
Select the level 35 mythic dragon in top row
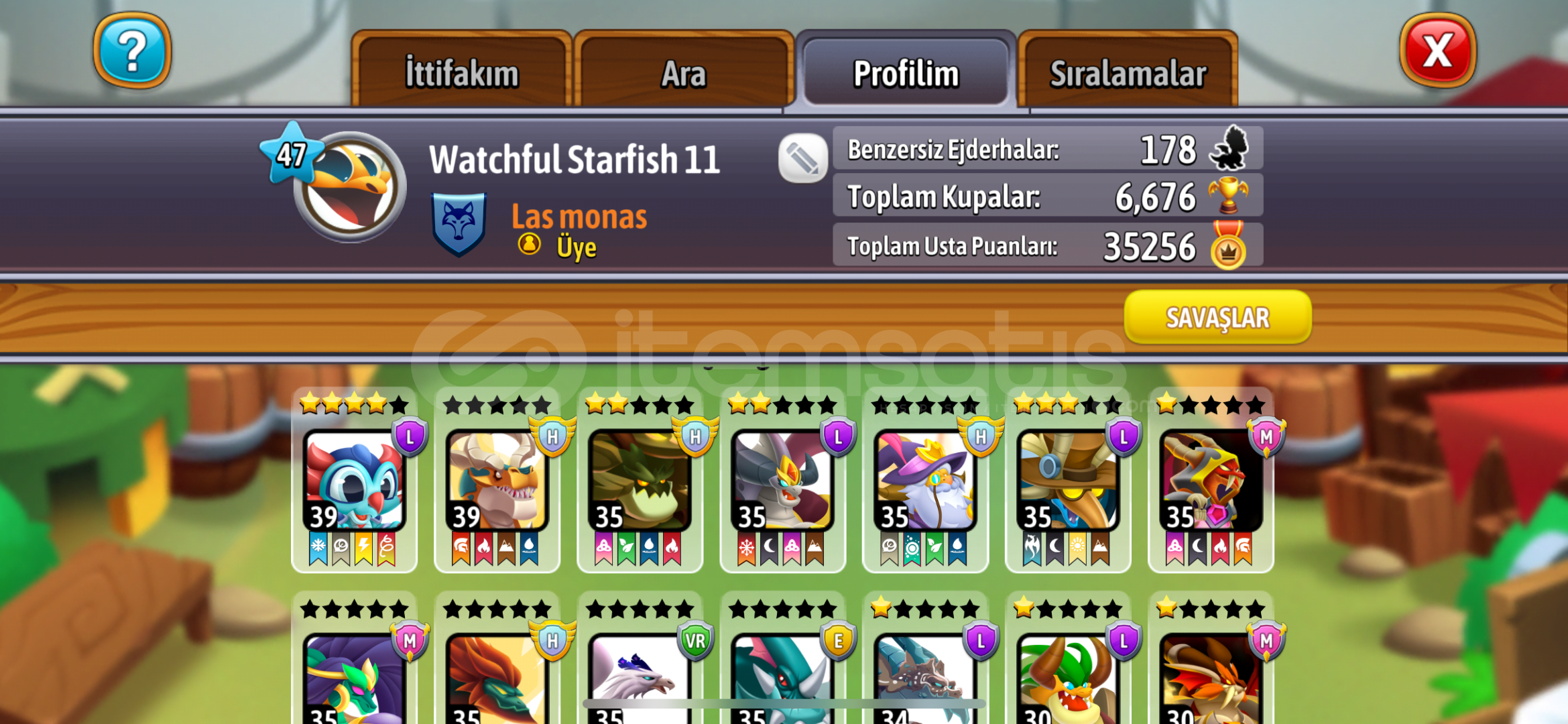[1211, 481]
